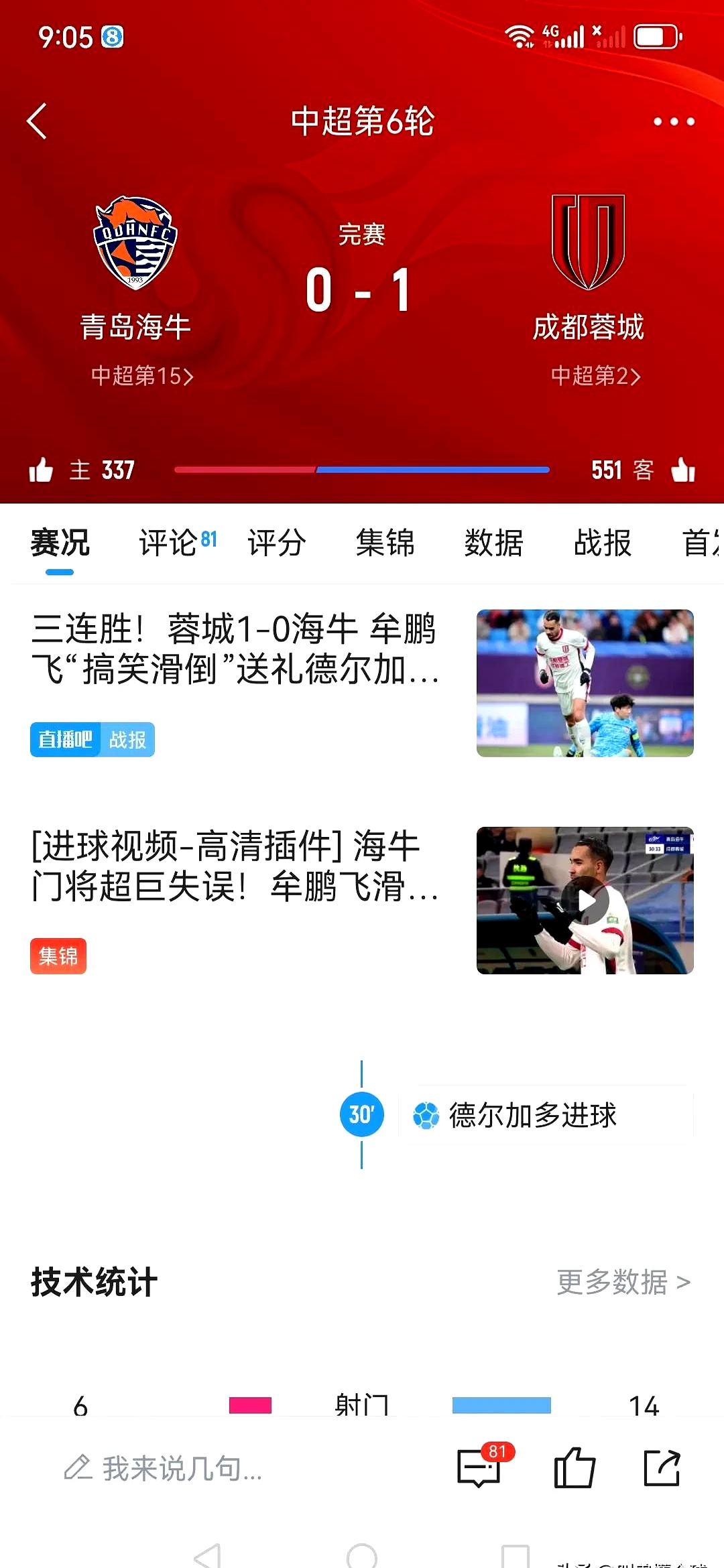Play the 进球视频 goal highlight video

pyautogui.click(x=585, y=901)
